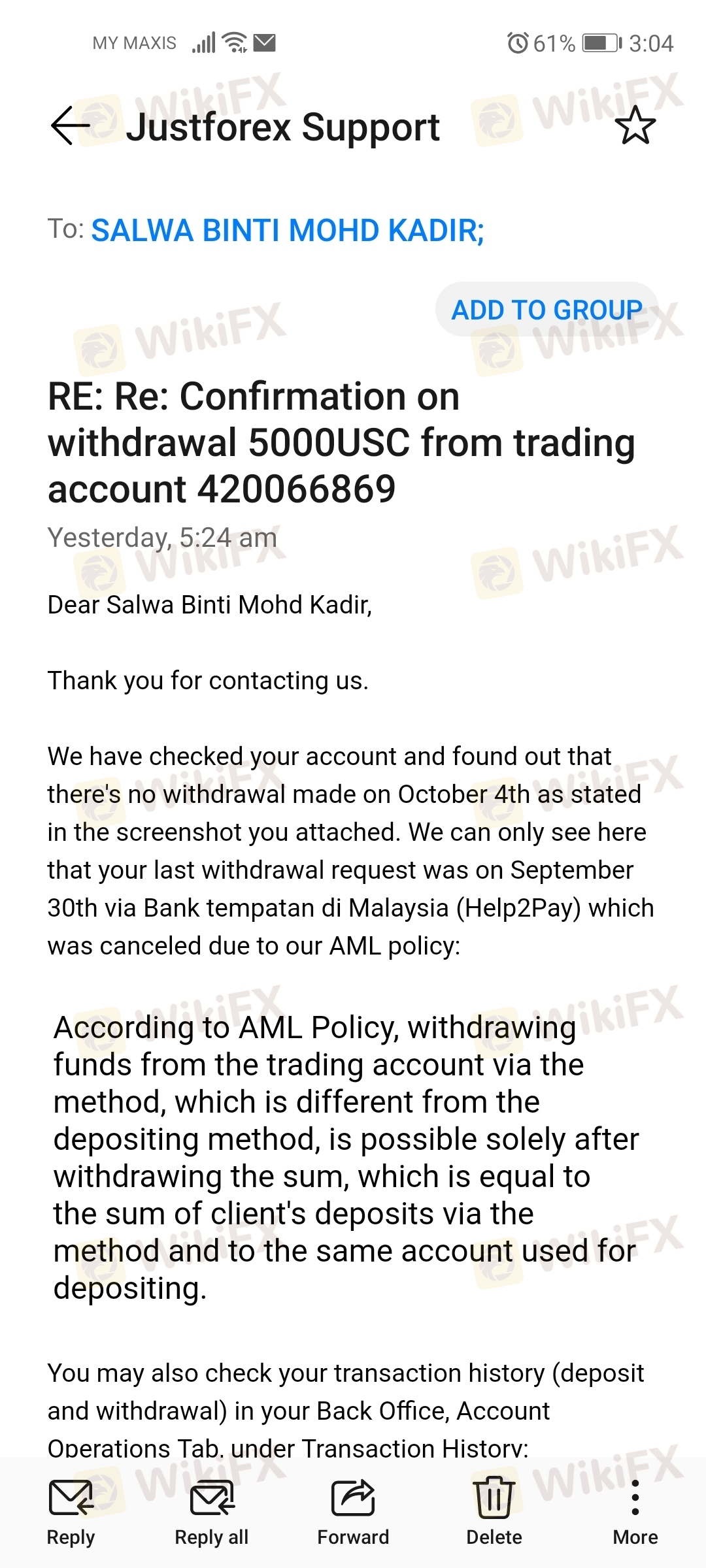Screen dimensions: 706x1568
Task: Go back using the arrow icon
Action: click(71, 125)
